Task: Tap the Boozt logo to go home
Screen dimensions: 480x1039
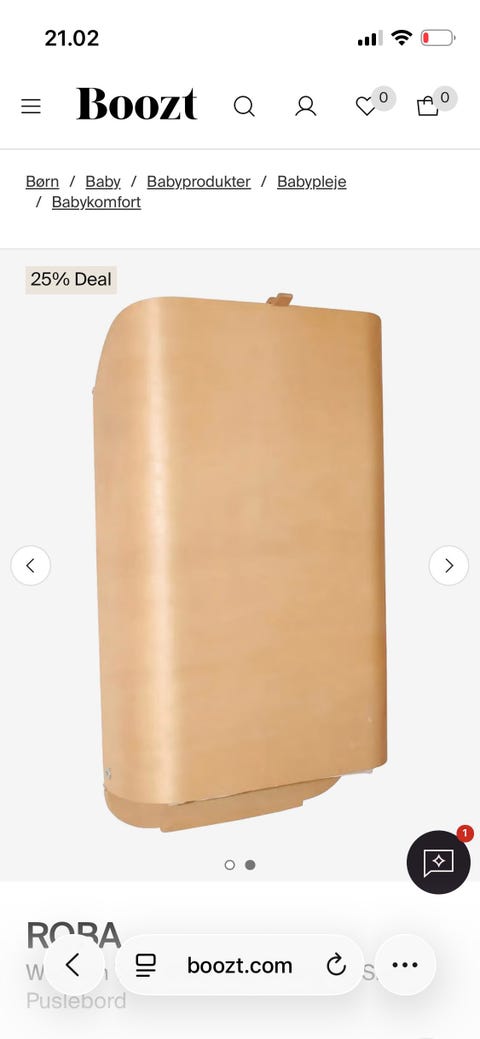Action: pos(137,104)
